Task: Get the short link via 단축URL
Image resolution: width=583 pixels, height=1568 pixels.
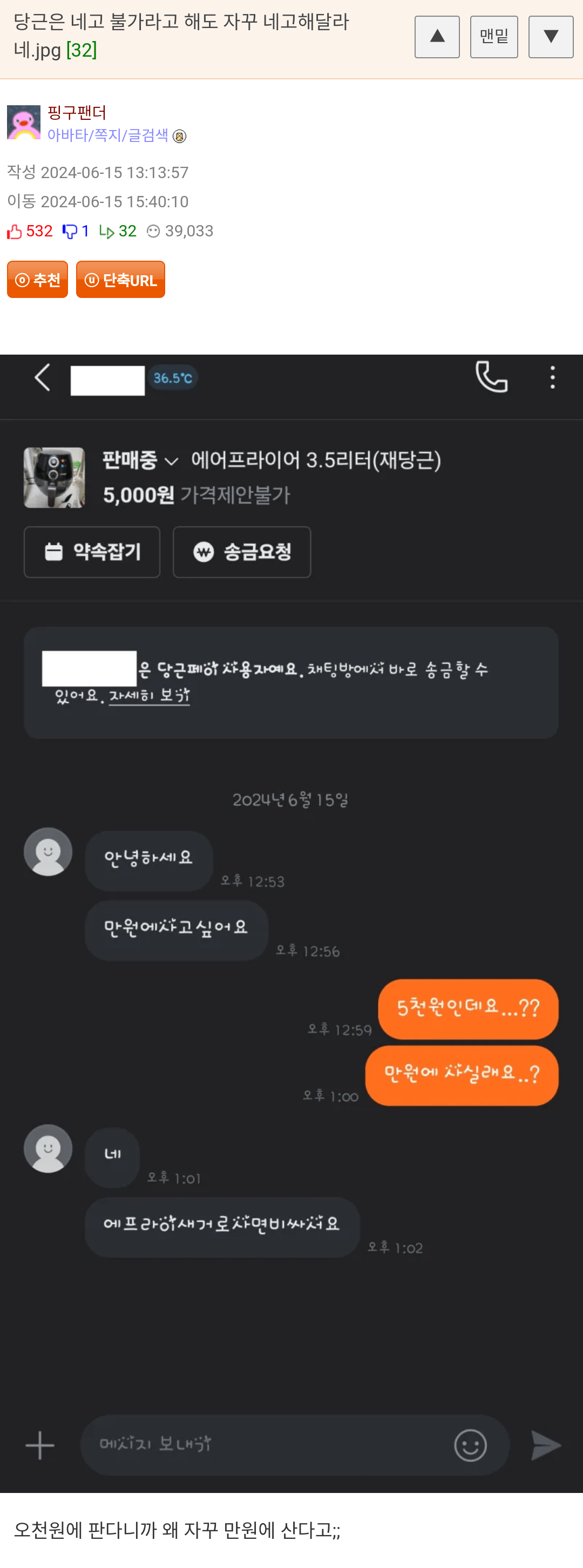Action: coord(120,280)
